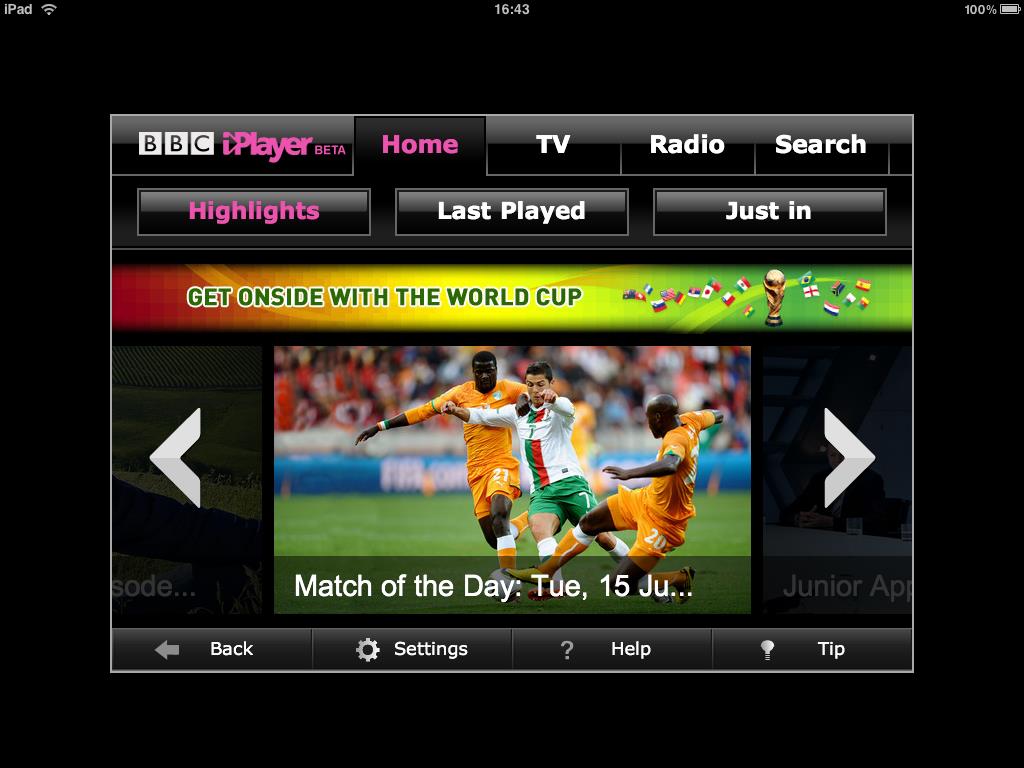Image resolution: width=1024 pixels, height=768 pixels.
Task: Open Settings from the bottom bar
Action: click(412, 649)
